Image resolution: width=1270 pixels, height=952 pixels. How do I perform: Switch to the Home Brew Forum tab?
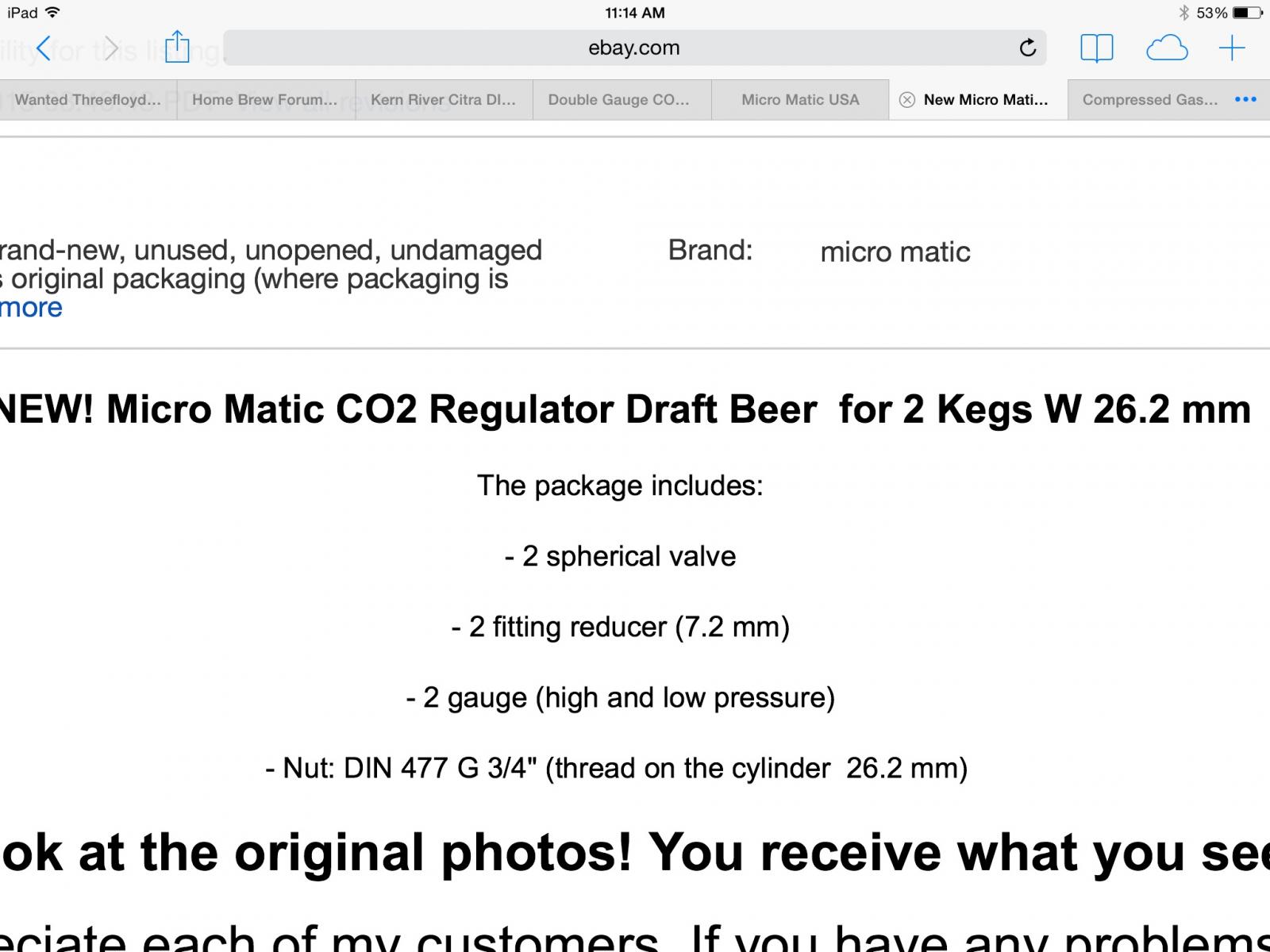point(265,100)
